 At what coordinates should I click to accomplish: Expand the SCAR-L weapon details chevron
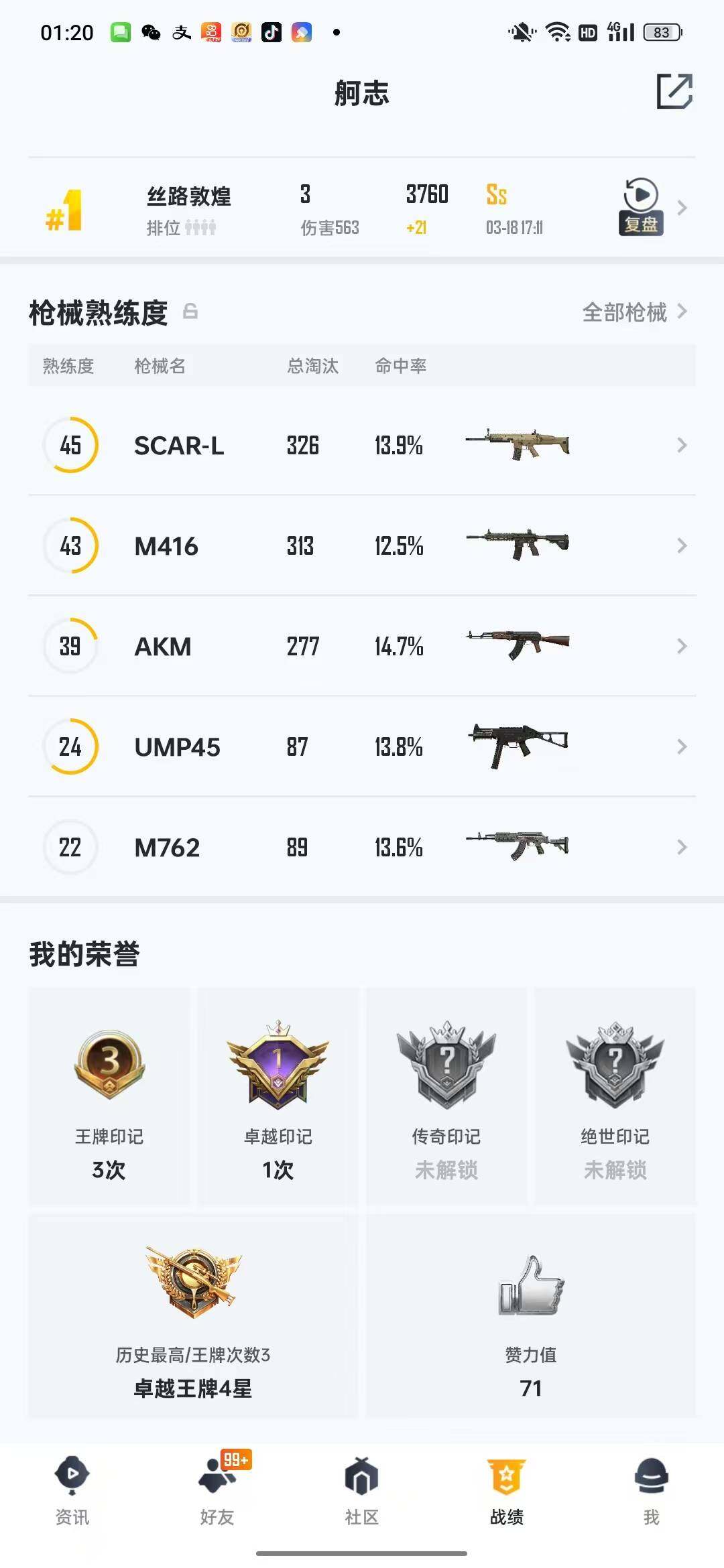point(682,445)
